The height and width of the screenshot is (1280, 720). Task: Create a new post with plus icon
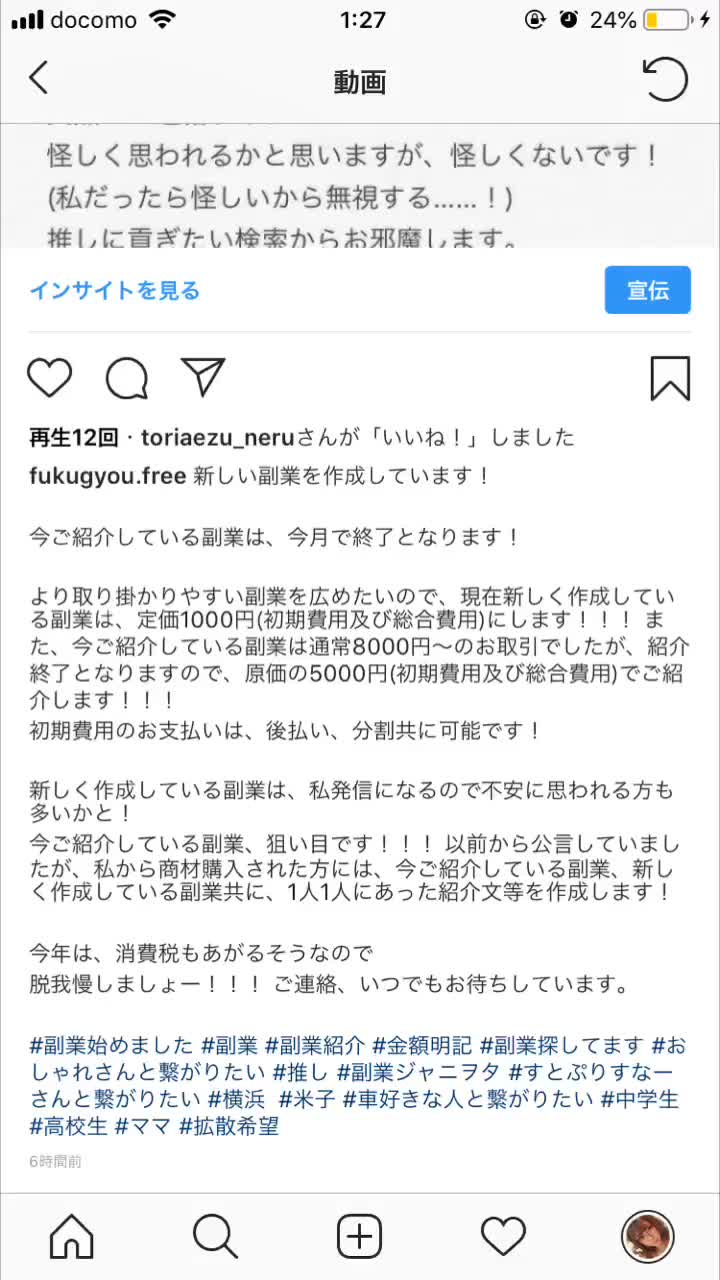359,1238
